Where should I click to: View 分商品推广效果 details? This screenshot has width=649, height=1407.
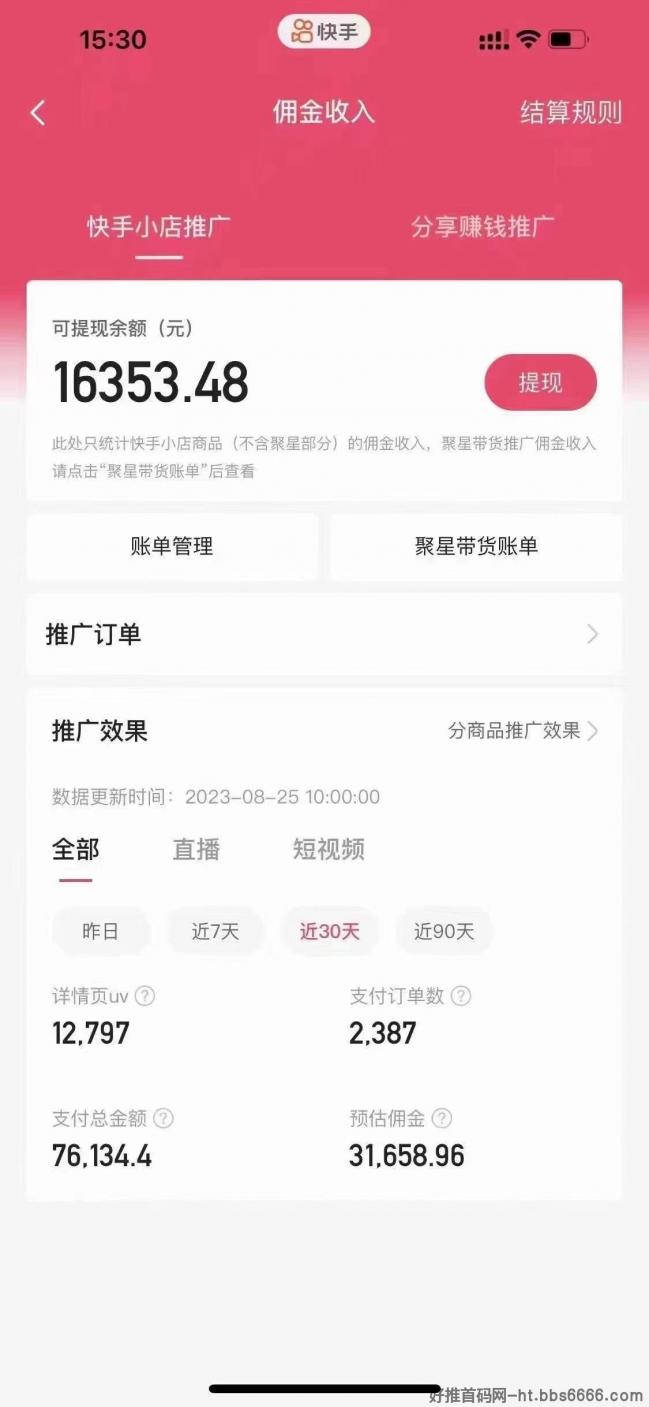tap(523, 731)
